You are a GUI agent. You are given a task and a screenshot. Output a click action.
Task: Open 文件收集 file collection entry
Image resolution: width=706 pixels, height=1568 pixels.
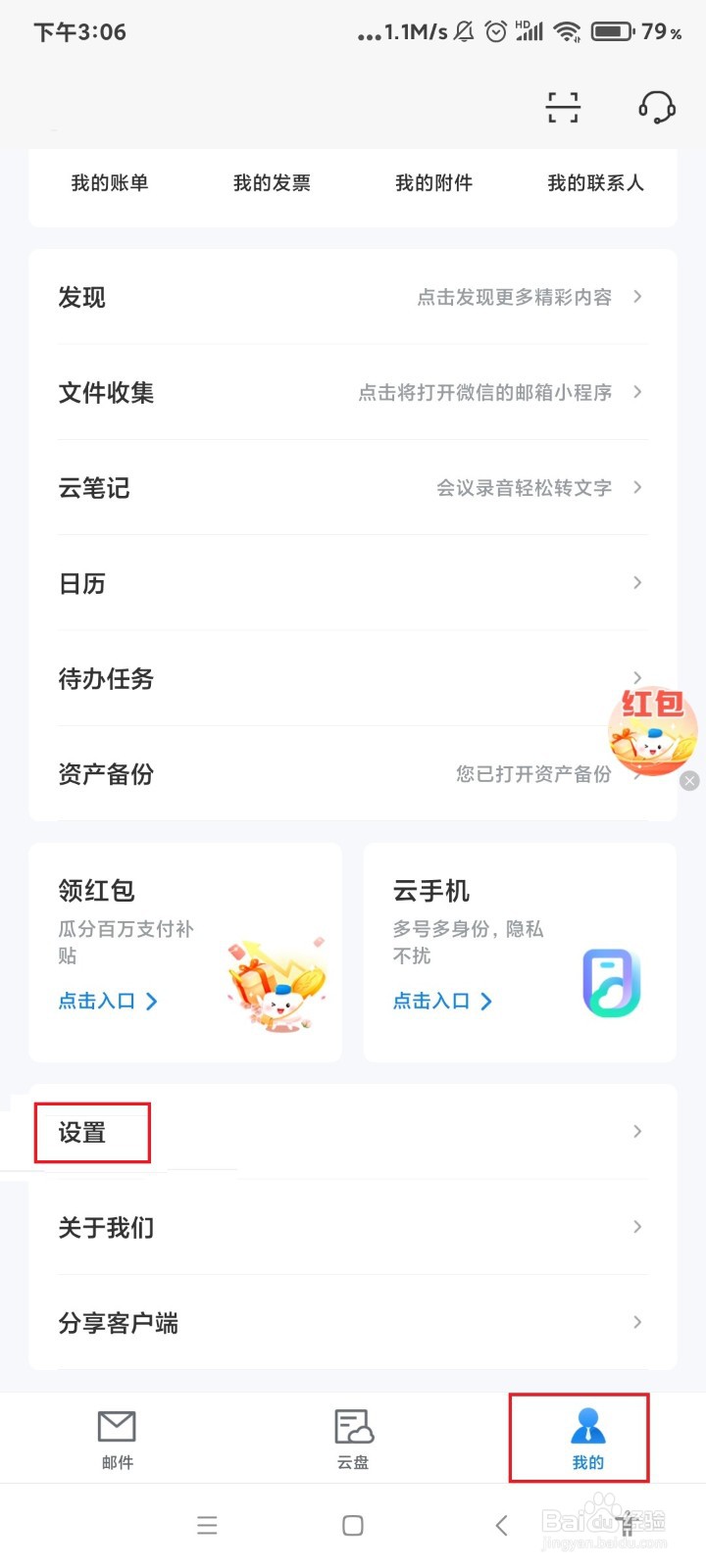pos(107,392)
